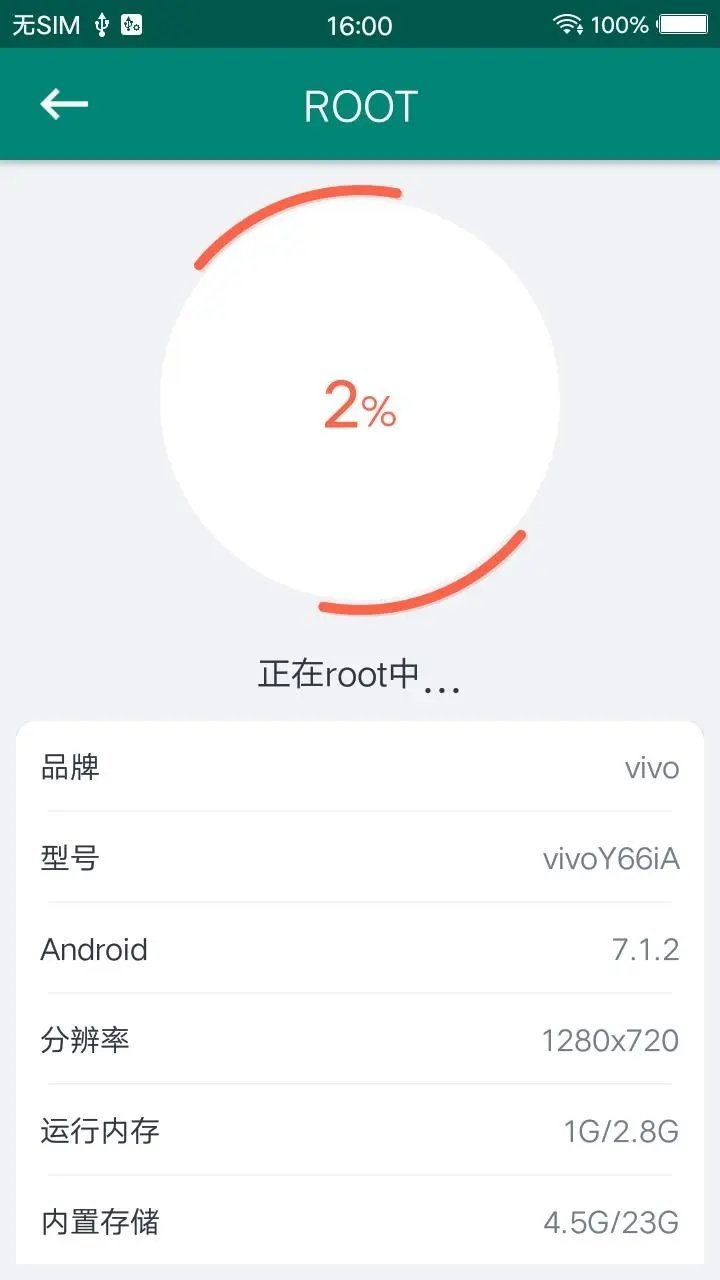This screenshot has height=1280, width=720.
Task: Tap the 正在root中 status text
Action: [360, 673]
